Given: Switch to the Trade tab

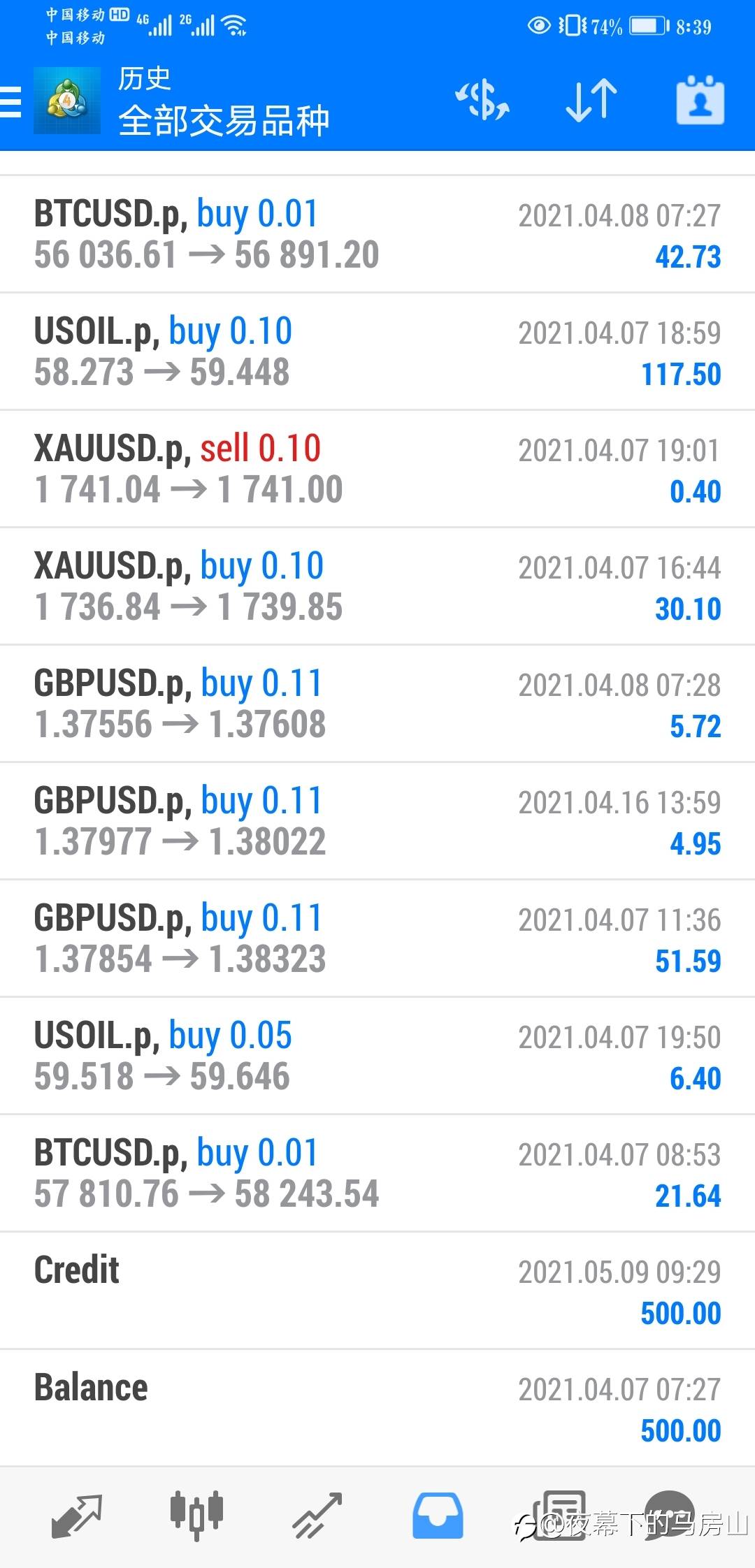Looking at the screenshot, I should click(x=317, y=1516).
